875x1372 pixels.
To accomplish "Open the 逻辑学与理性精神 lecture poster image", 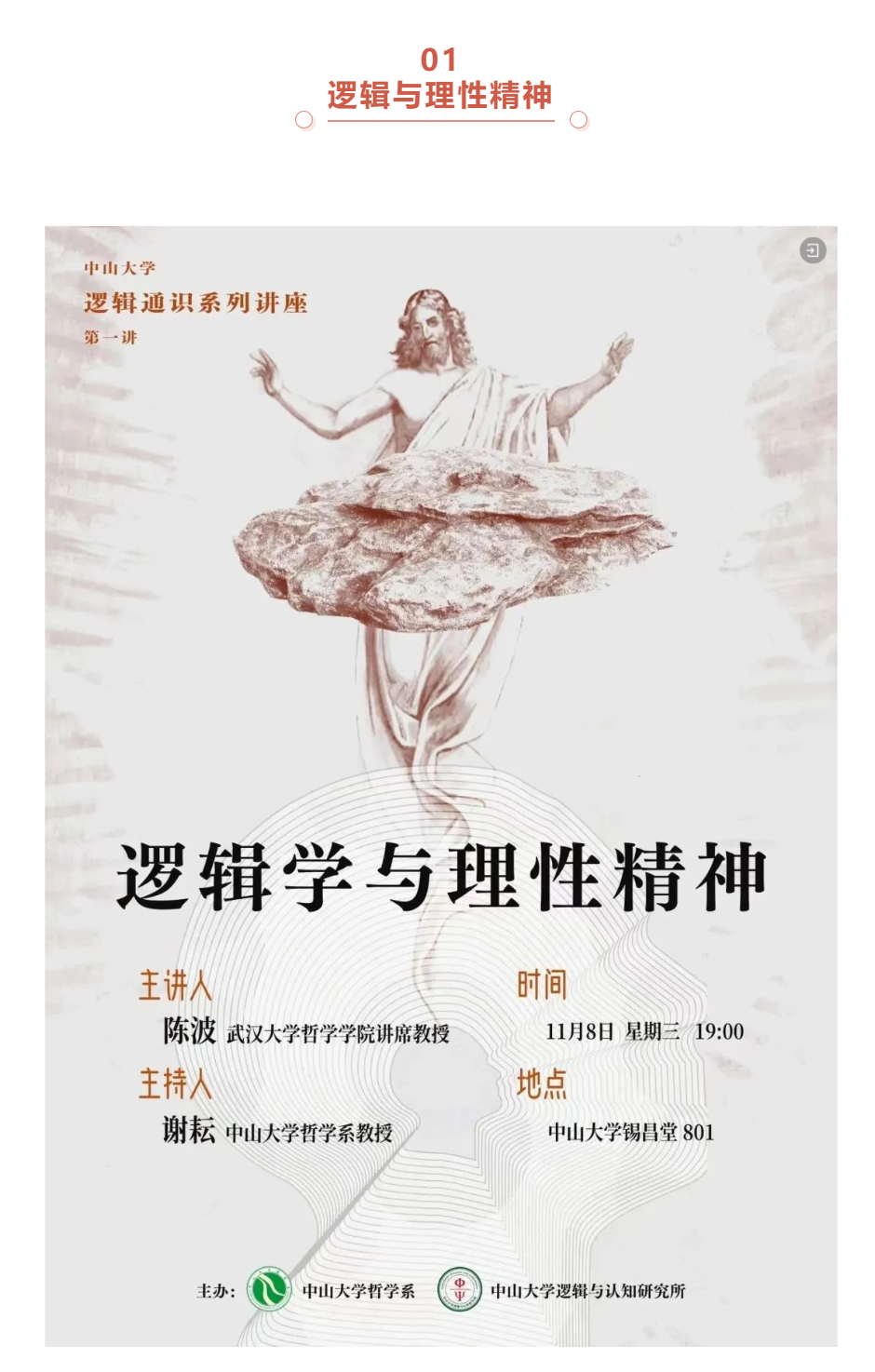I will click(x=440, y=785).
